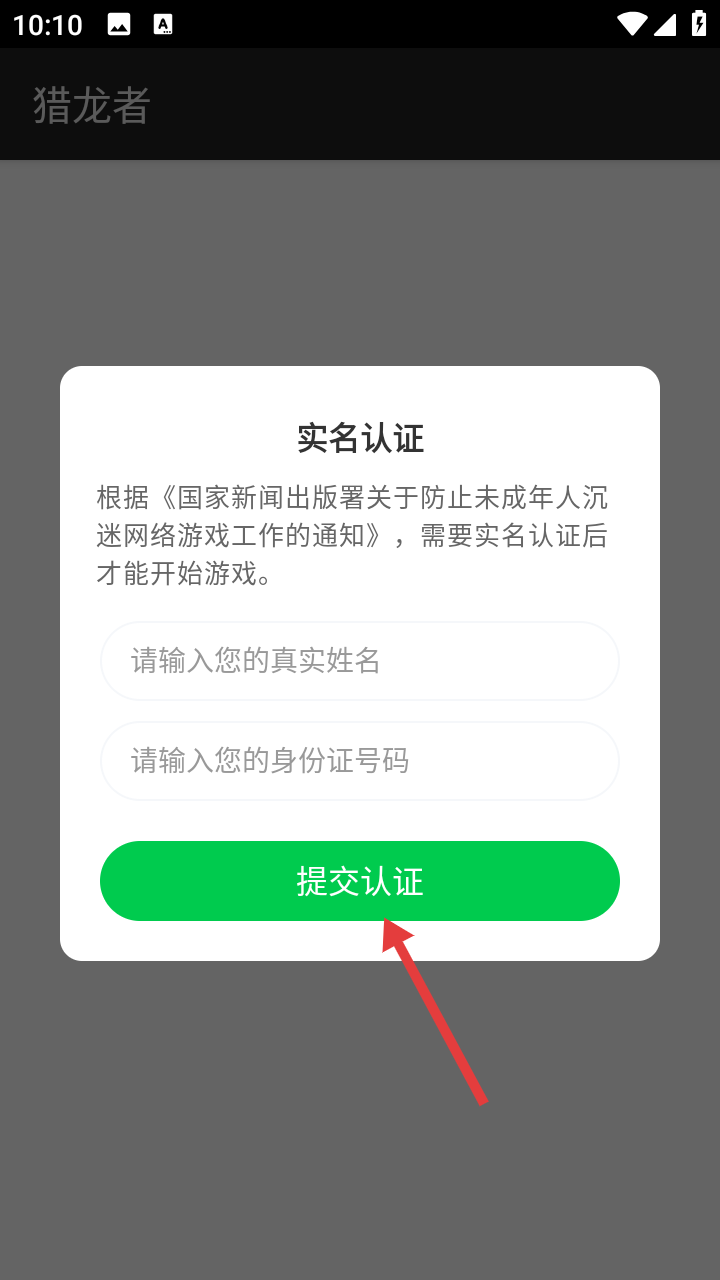This screenshot has width=720, height=1280.
Task: Submit the real-name verification
Action: (x=360, y=881)
